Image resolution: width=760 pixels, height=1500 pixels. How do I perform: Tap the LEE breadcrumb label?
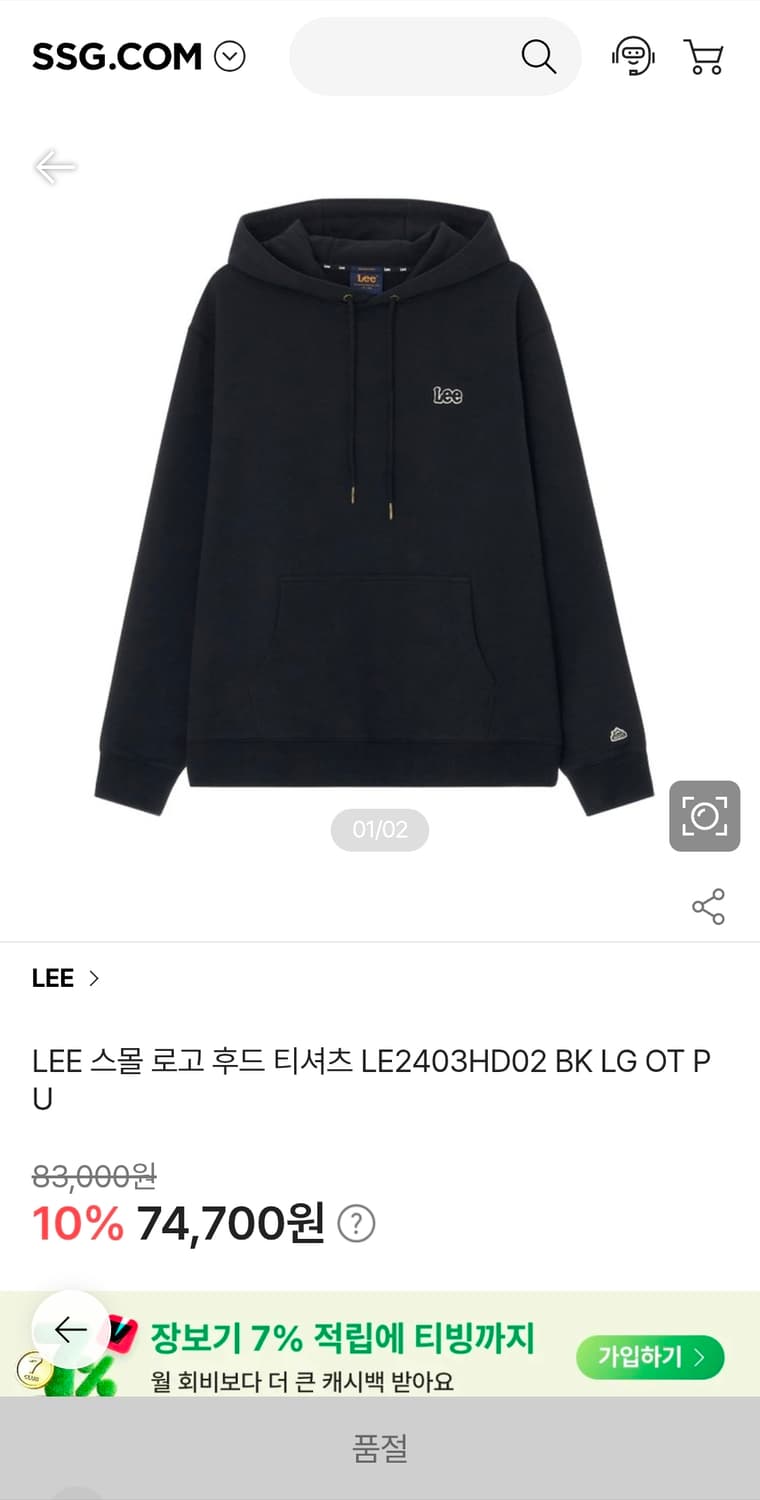pos(51,978)
